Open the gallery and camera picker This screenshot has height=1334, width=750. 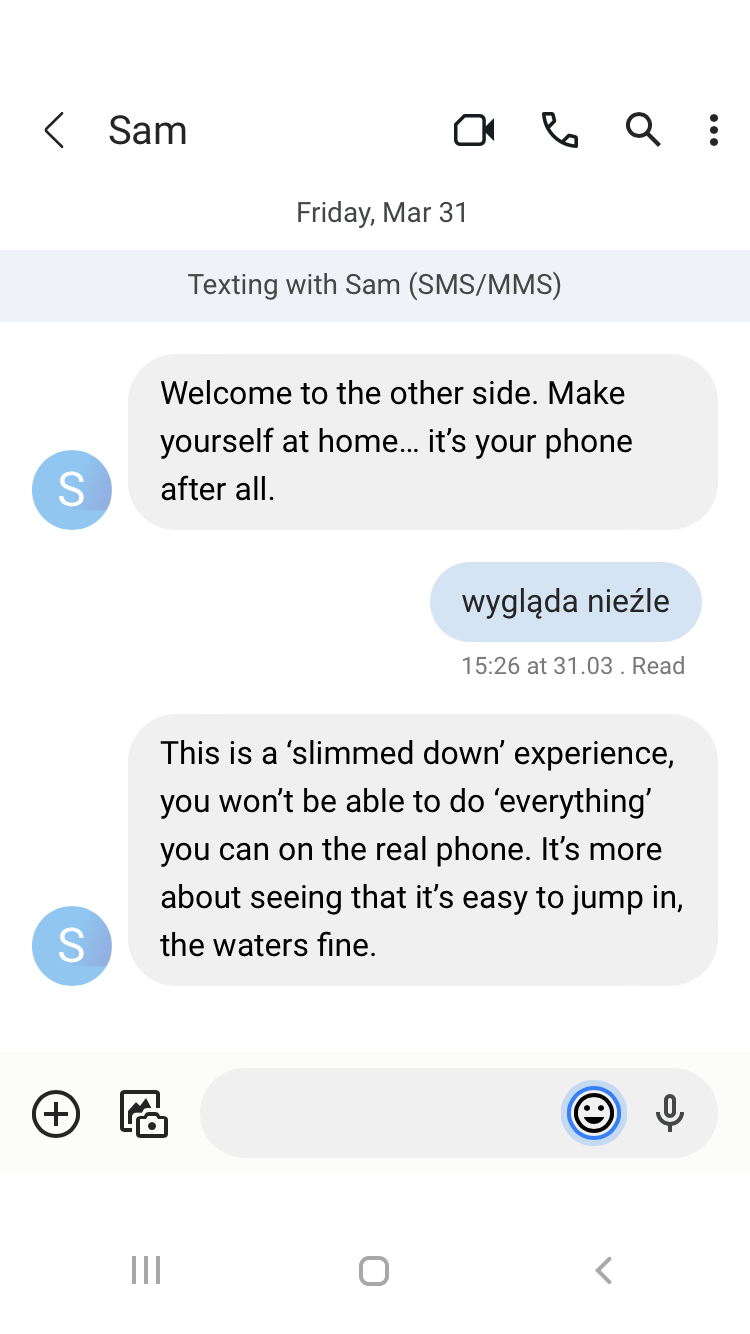144,1113
